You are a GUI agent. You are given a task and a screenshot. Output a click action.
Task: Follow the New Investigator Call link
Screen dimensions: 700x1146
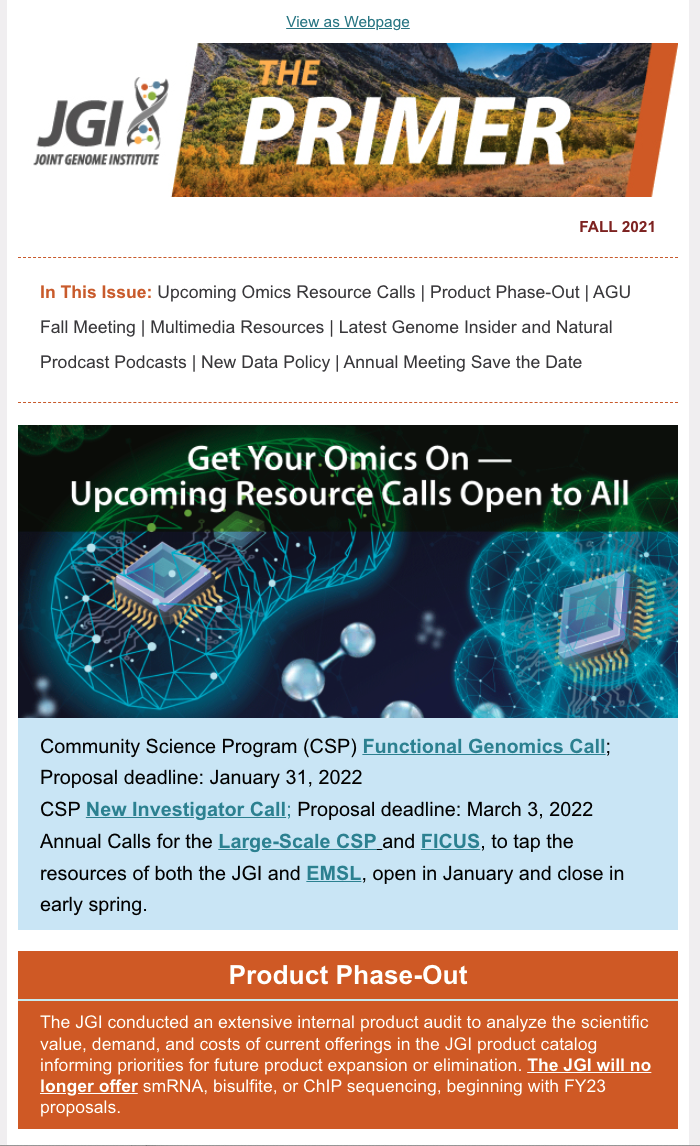tap(186, 809)
